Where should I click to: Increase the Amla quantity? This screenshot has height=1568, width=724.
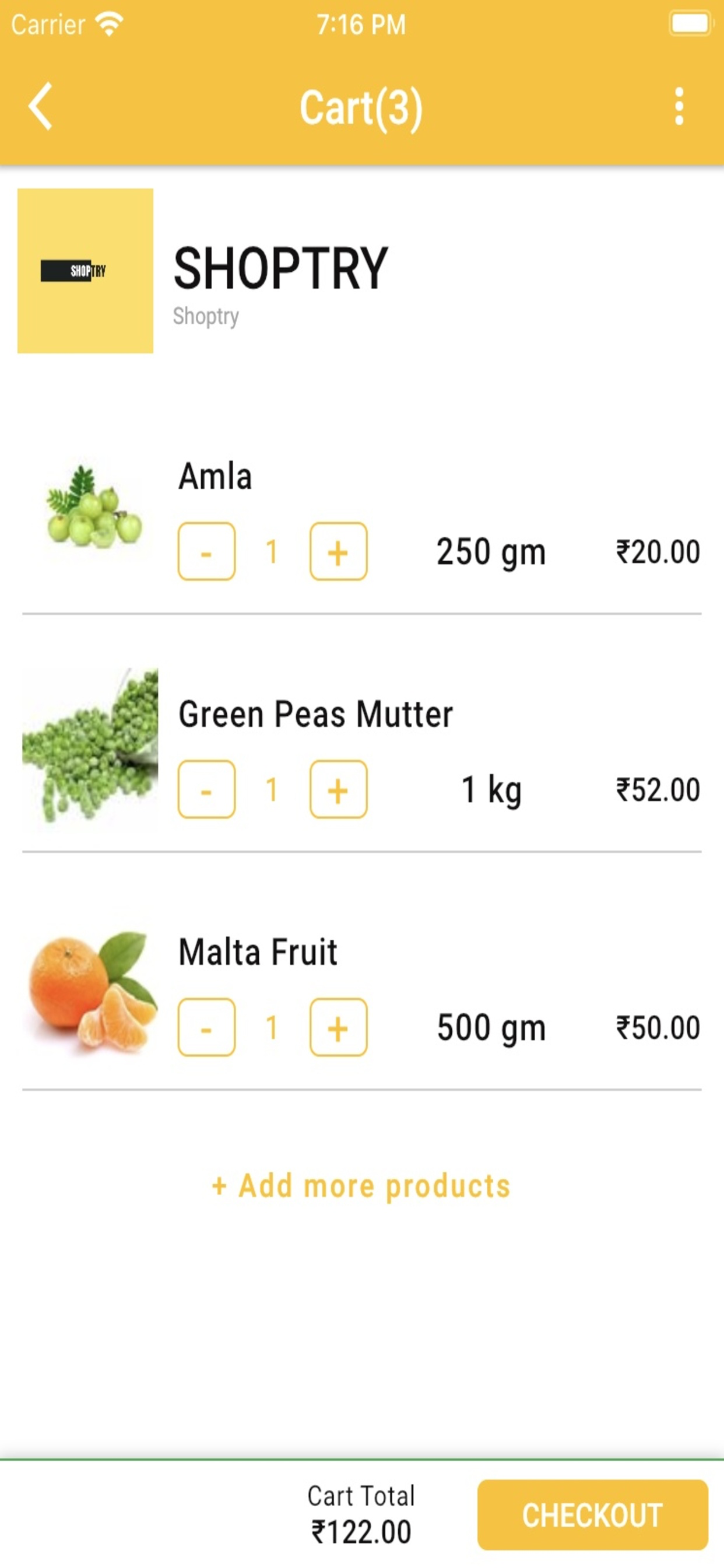click(338, 551)
